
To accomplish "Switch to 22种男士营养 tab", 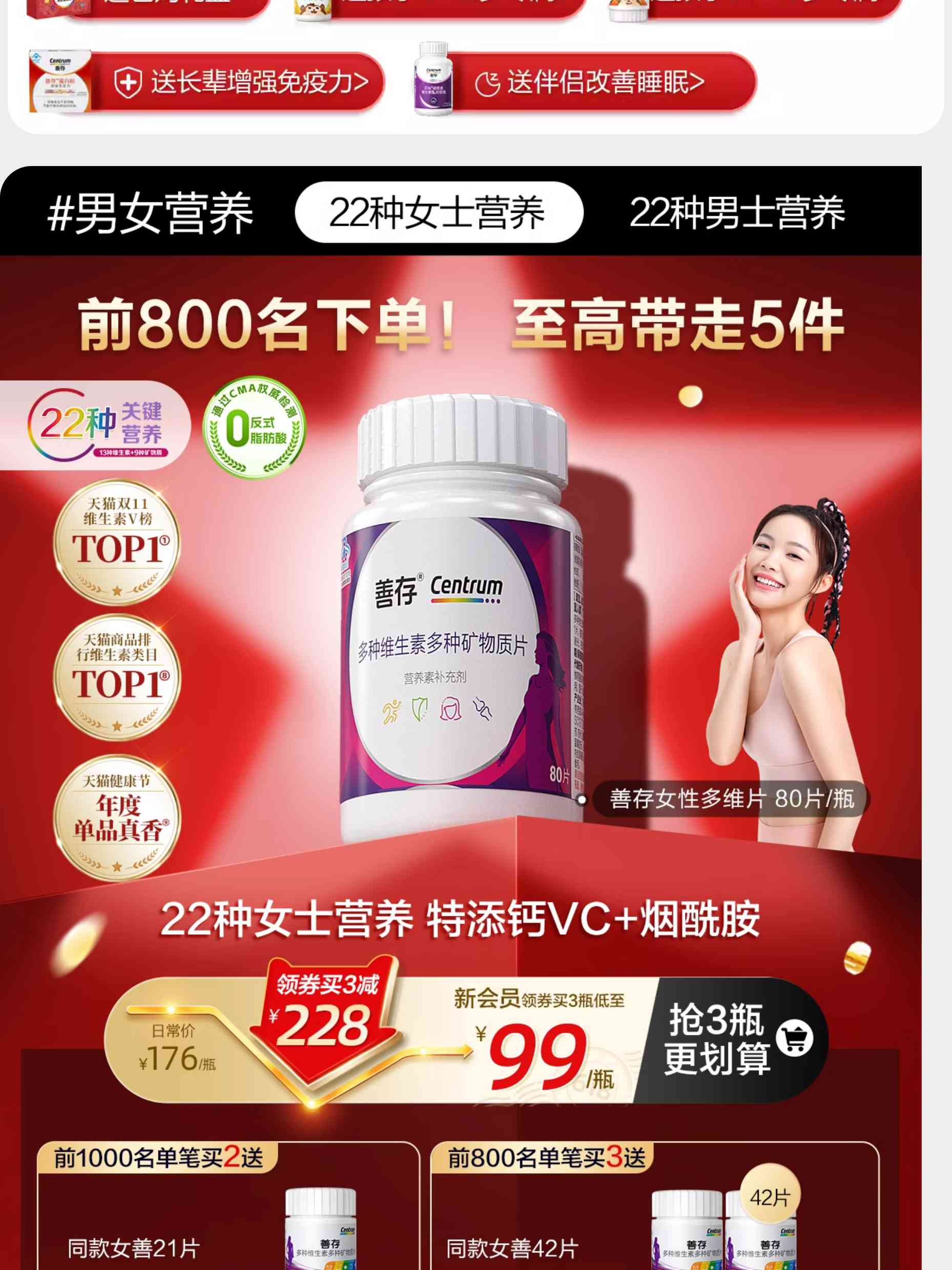I will (x=737, y=212).
